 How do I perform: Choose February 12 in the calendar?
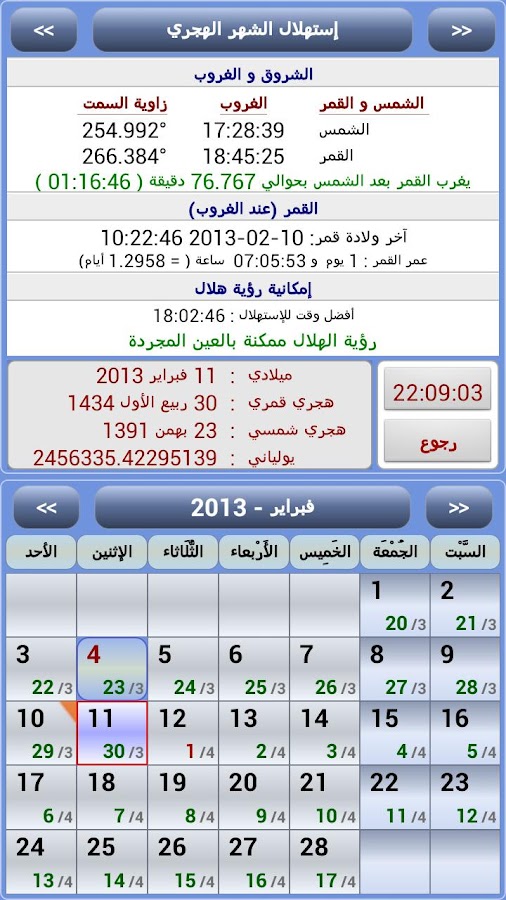coord(183,733)
